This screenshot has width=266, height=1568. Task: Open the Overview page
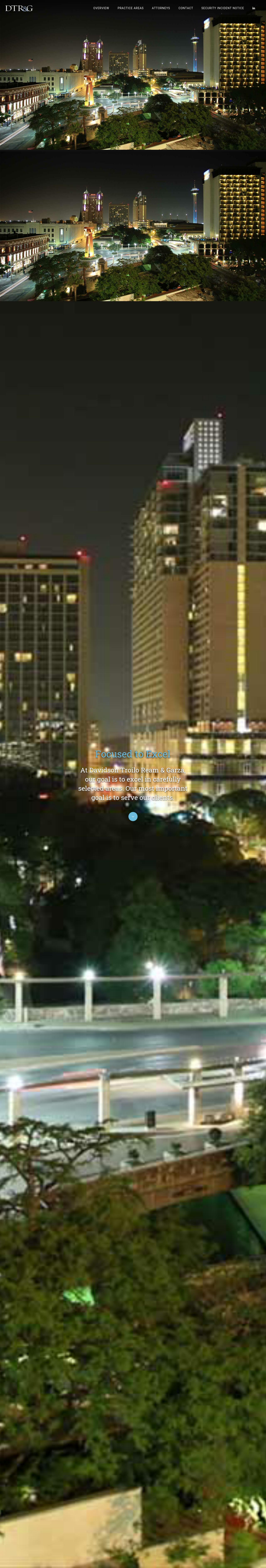tap(101, 8)
